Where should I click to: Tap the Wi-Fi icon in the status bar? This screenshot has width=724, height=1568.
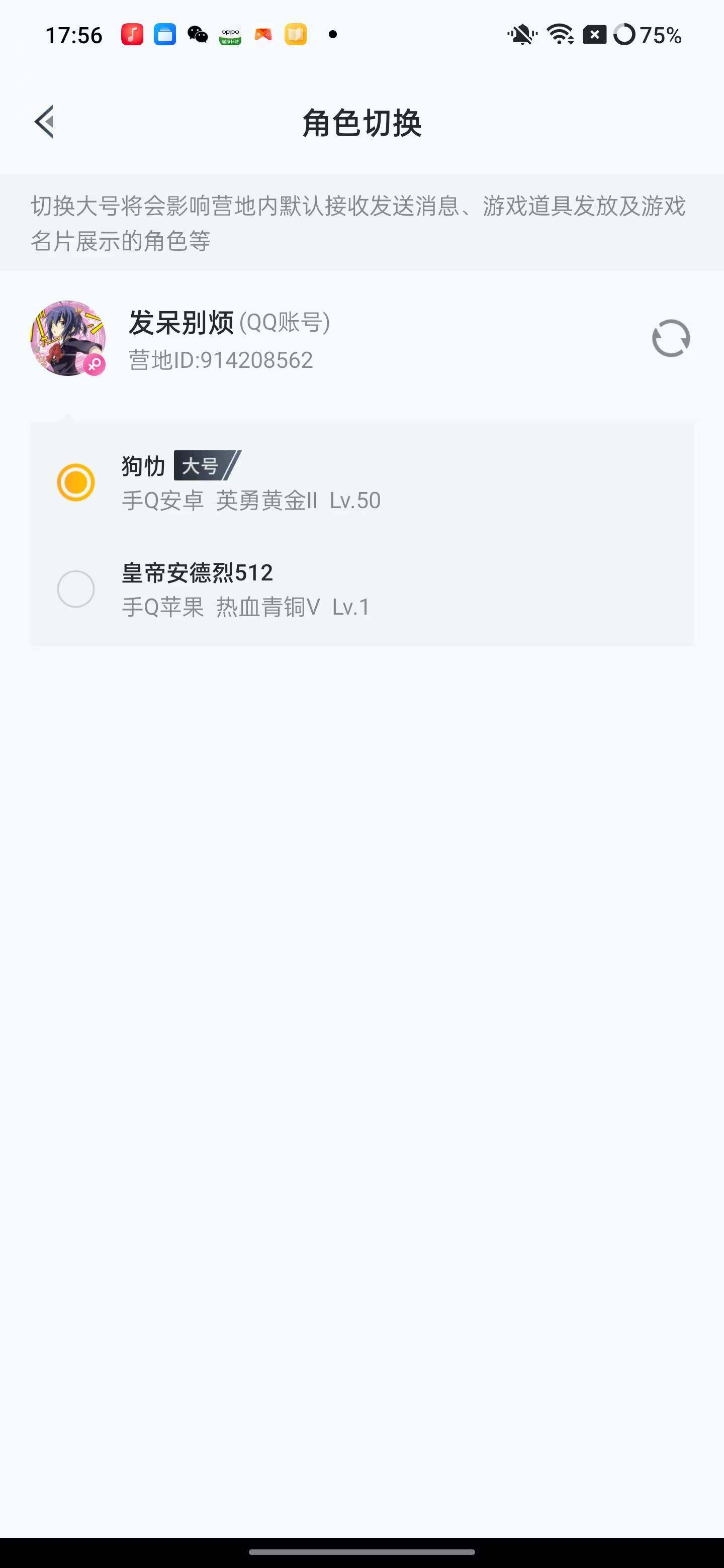click(x=560, y=35)
